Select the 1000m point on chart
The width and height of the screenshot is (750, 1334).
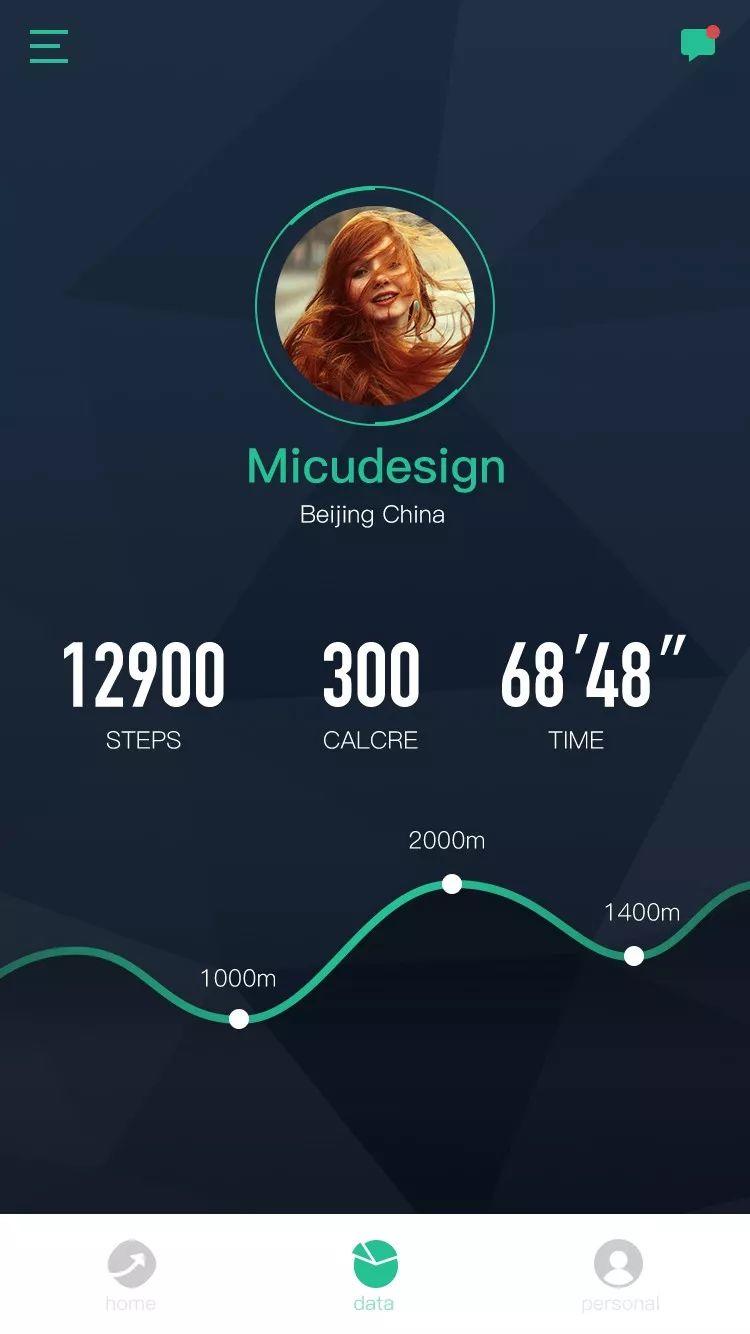click(239, 1019)
